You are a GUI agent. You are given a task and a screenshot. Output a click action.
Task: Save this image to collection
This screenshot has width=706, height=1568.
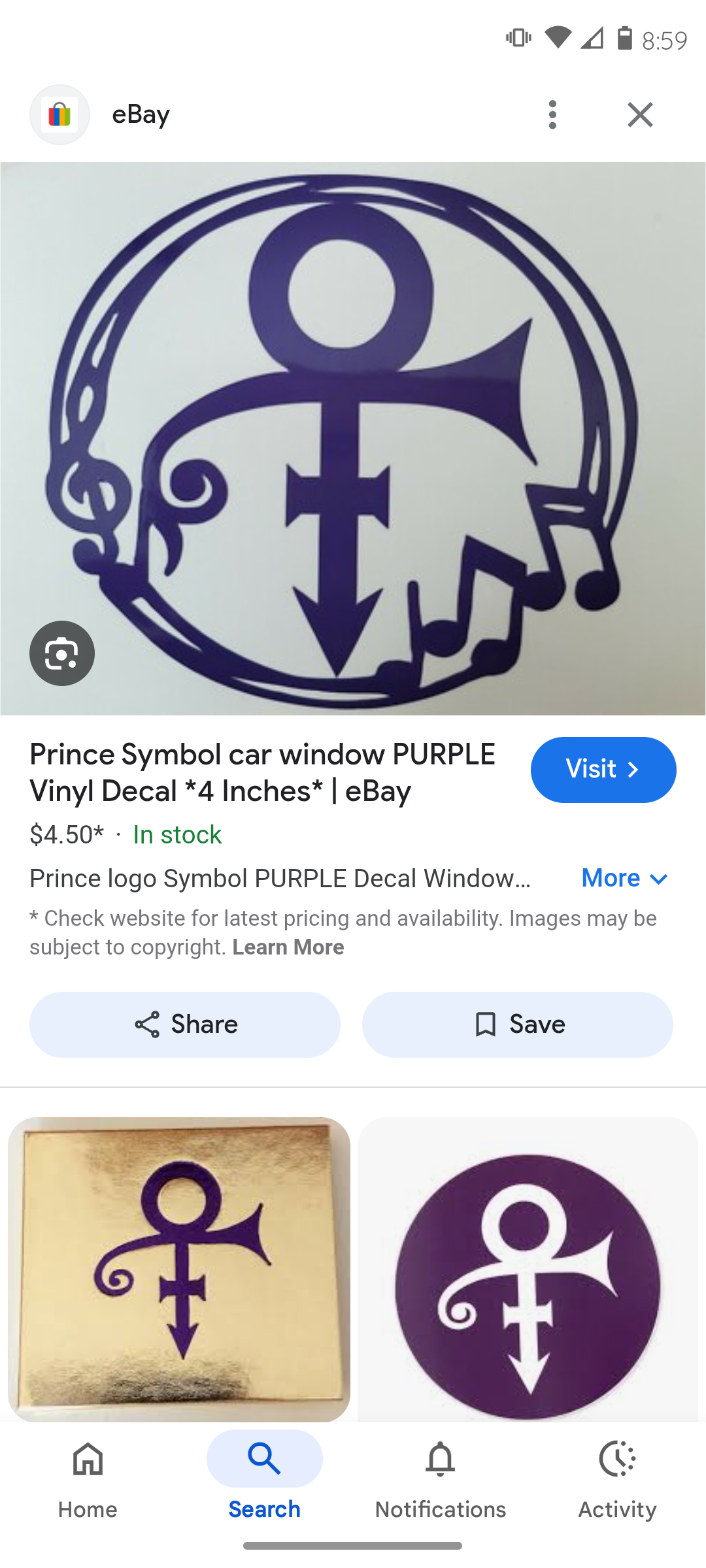[x=518, y=1024]
